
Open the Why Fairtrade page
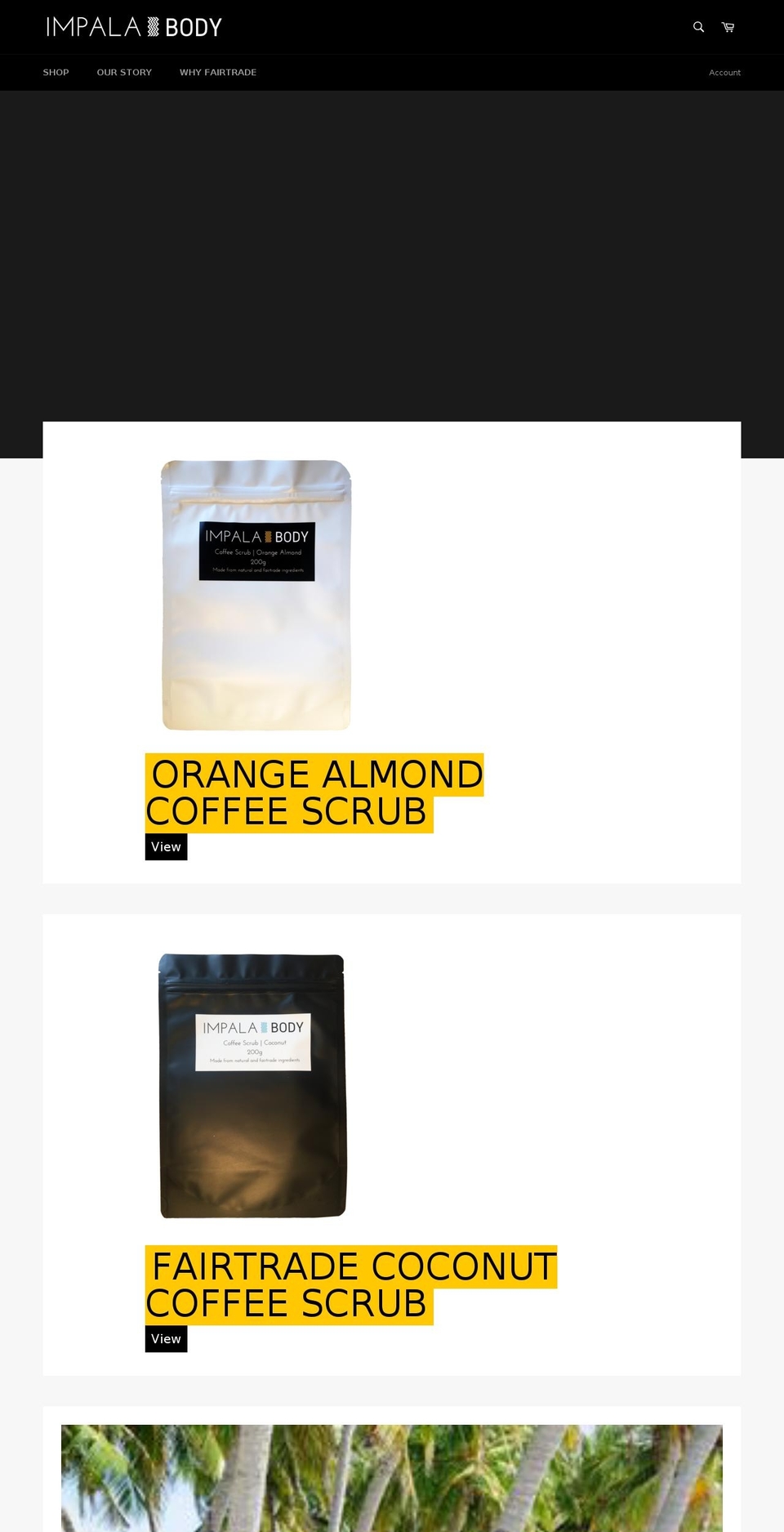point(218,72)
